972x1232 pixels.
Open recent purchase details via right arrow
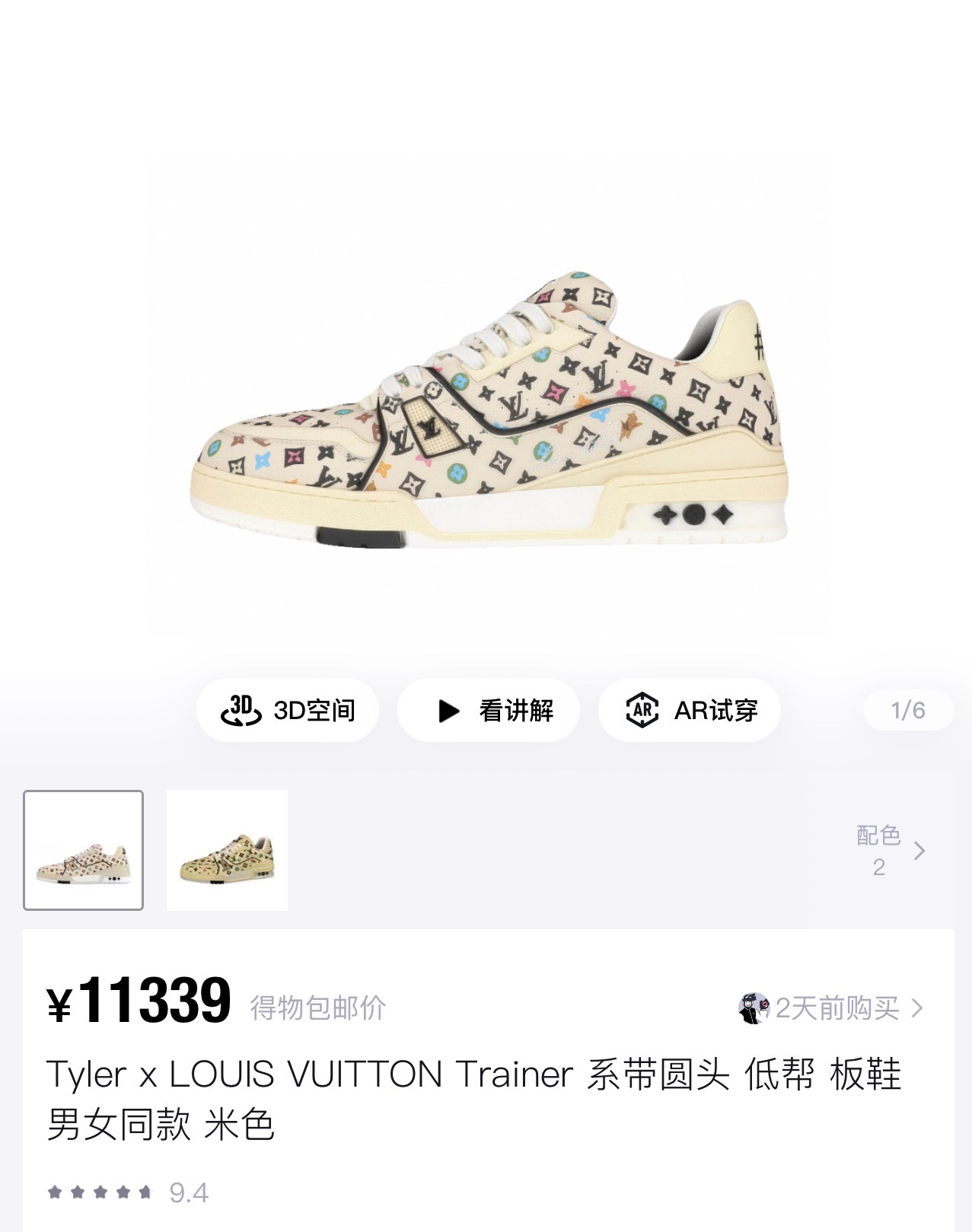[917, 1007]
